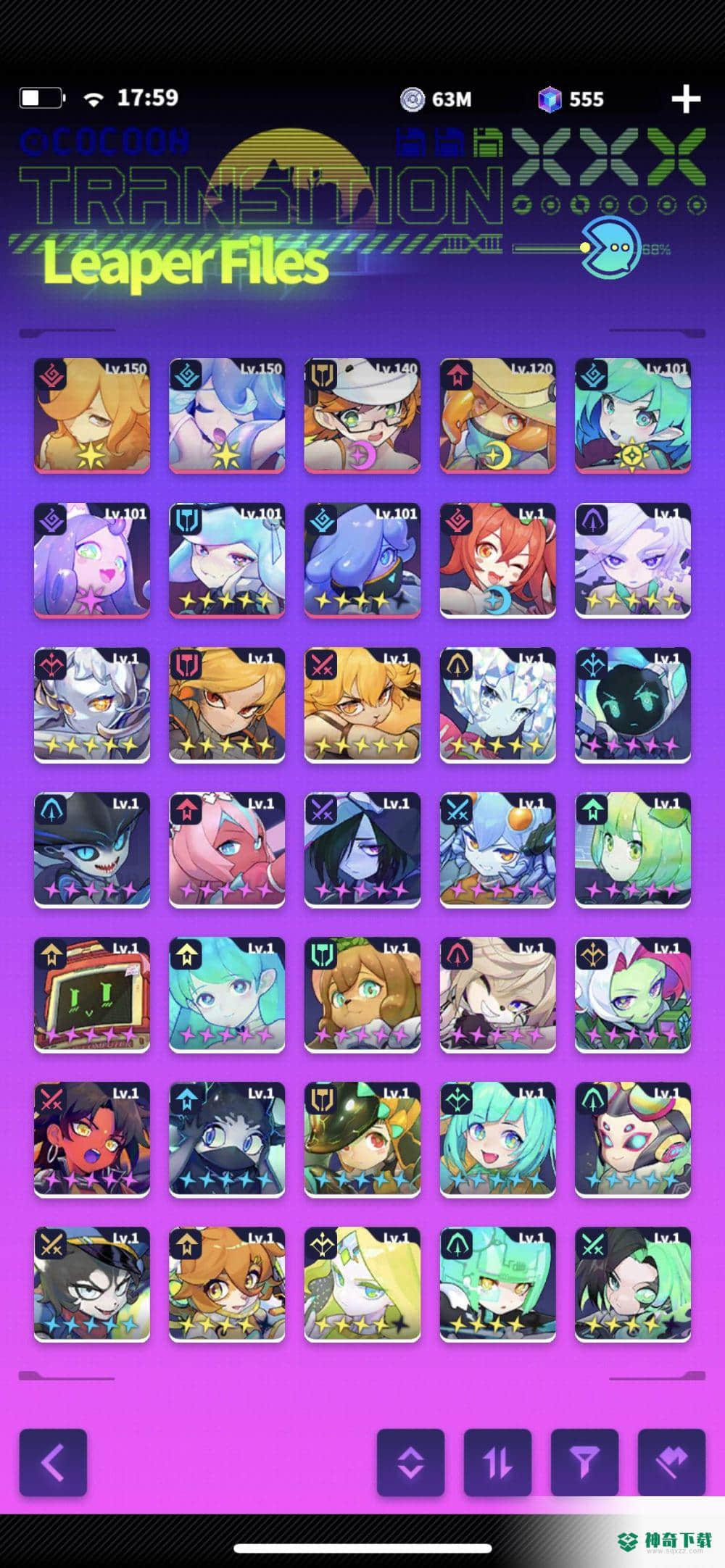
Task: Open the red-haired winking Lv.1 leaper
Action: point(497,560)
